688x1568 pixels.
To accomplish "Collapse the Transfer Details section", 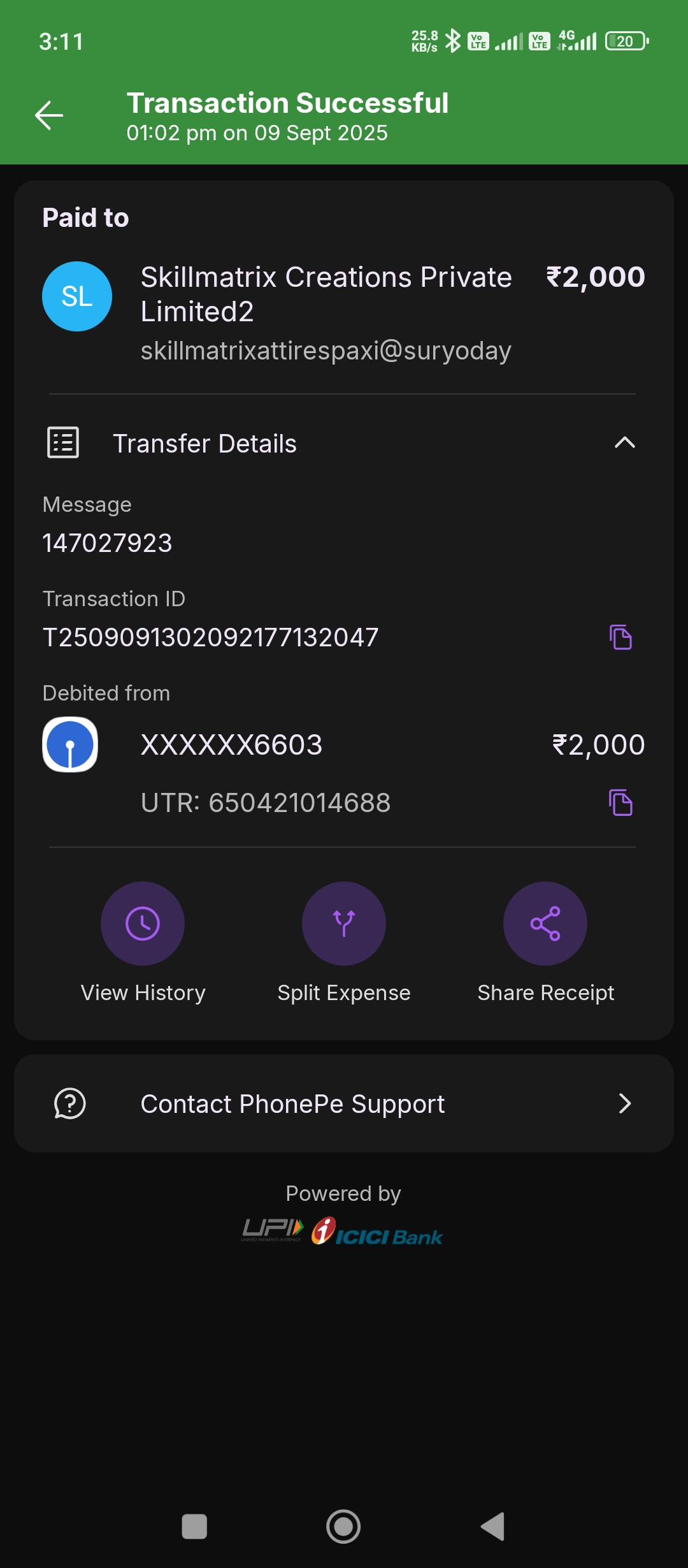I will pos(624,443).
